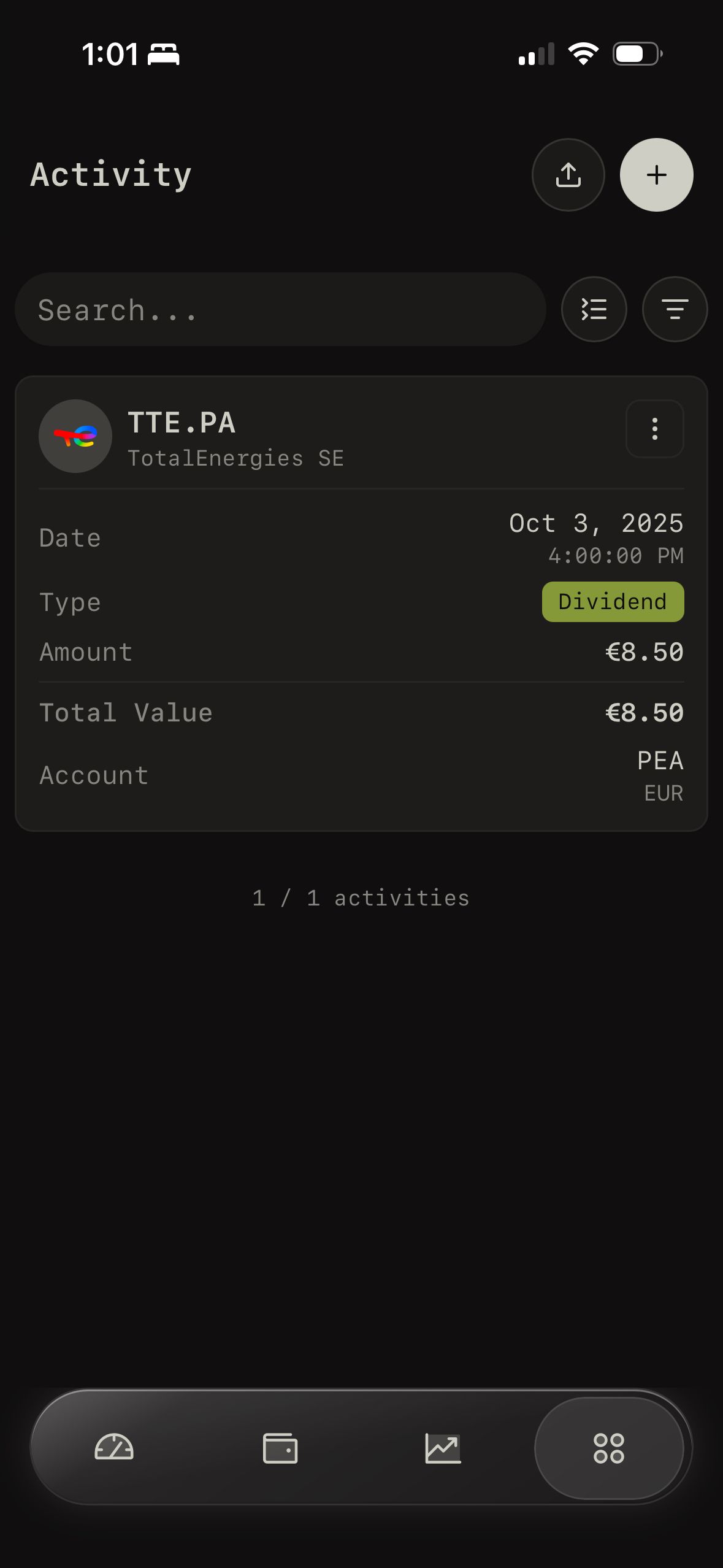
Task: Add a new activity with the plus button
Action: pyautogui.click(x=657, y=175)
